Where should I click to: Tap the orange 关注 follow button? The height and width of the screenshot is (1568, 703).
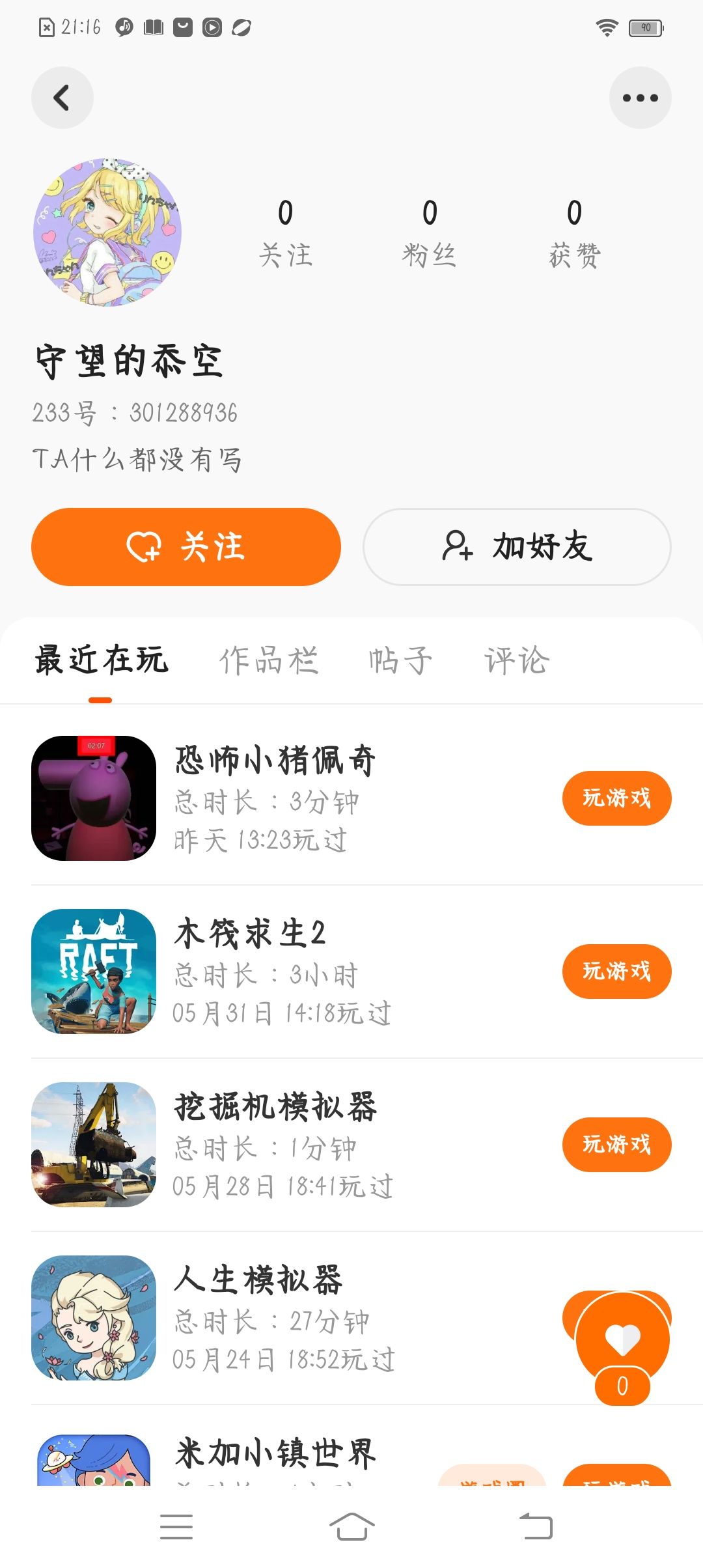pyautogui.click(x=186, y=546)
